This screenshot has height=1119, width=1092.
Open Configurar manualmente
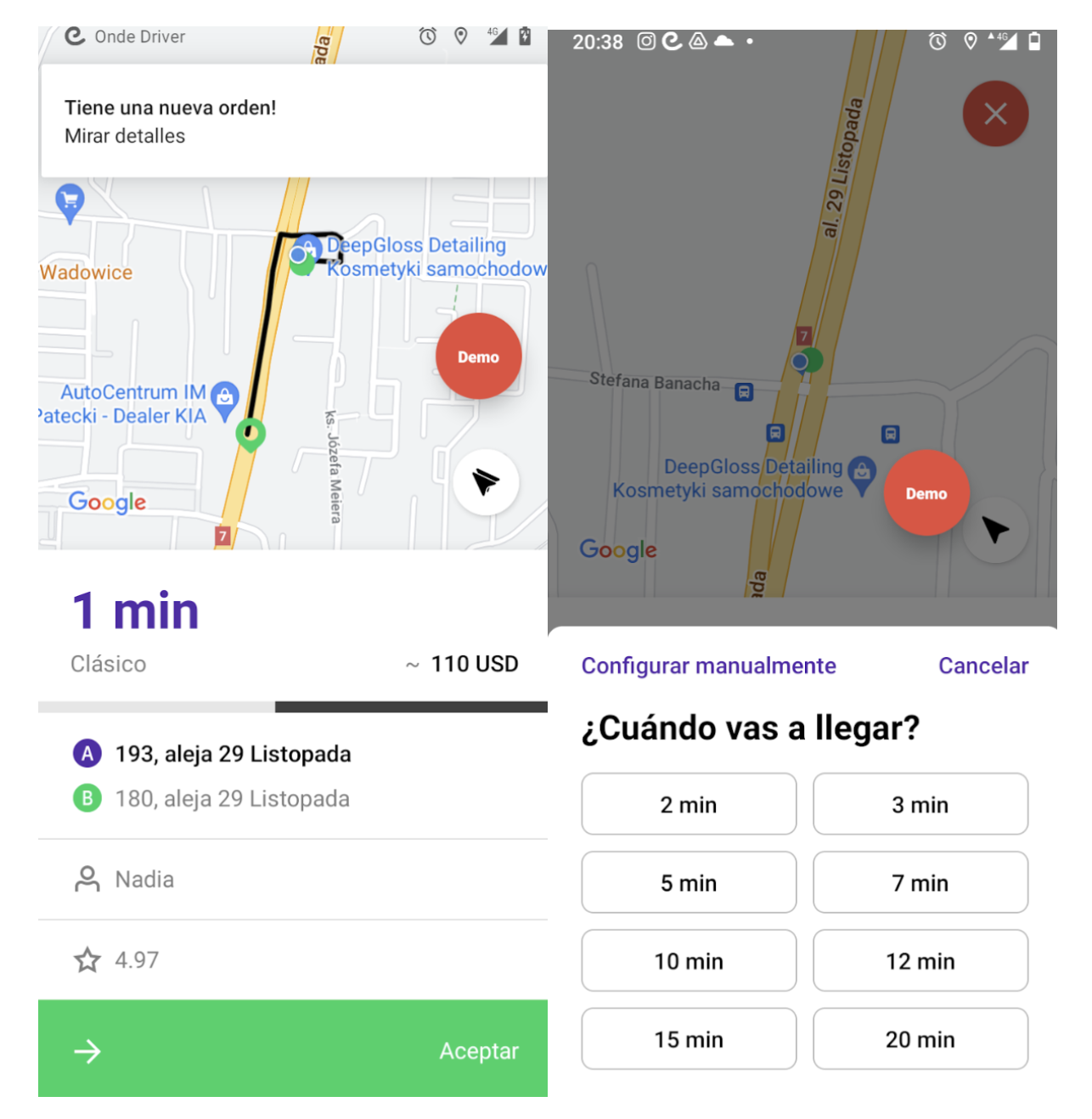708,666
